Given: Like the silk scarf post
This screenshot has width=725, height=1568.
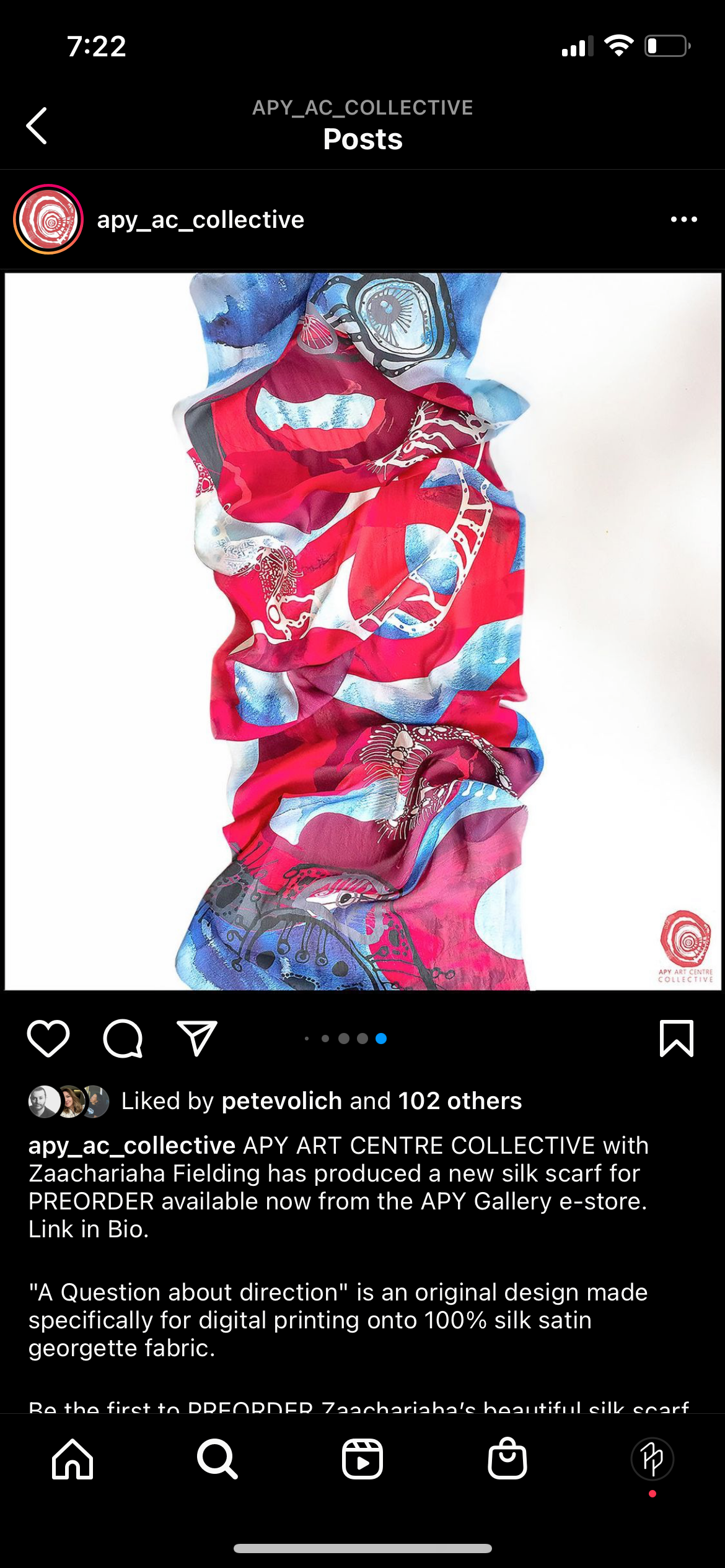Looking at the screenshot, I should (48, 1039).
